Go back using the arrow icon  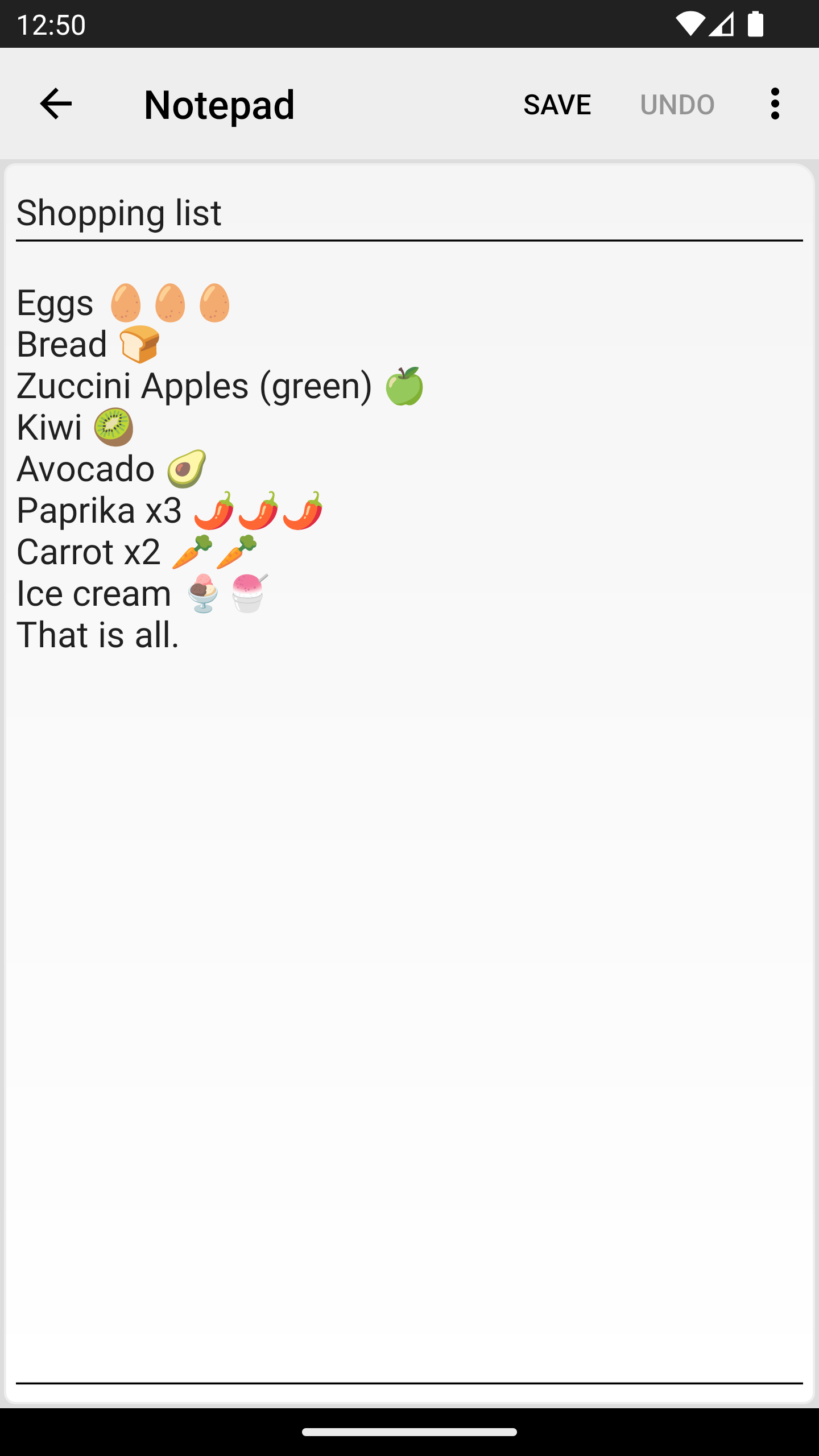(56, 104)
